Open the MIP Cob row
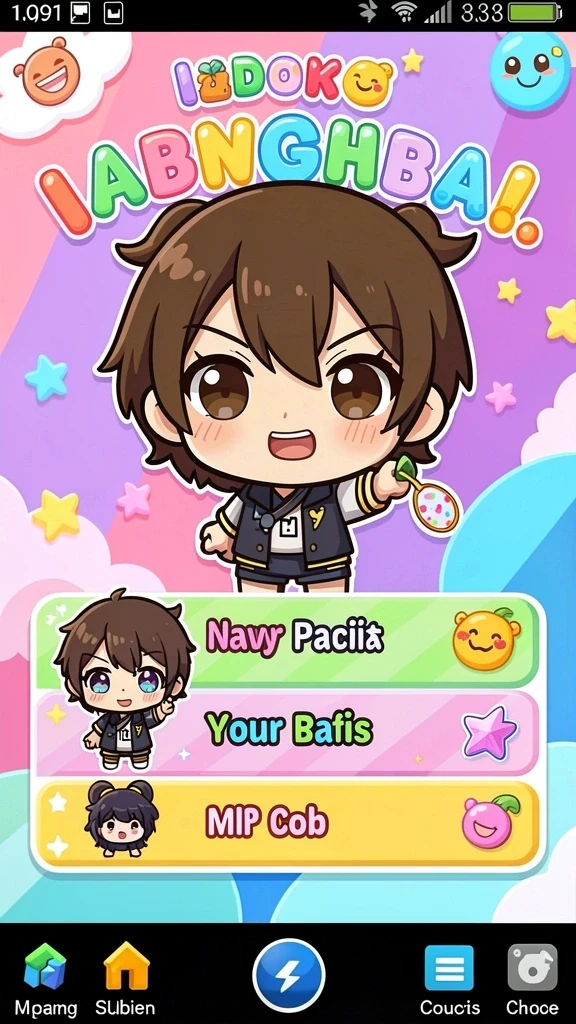Viewport: 576px width, 1024px height. [x=287, y=824]
